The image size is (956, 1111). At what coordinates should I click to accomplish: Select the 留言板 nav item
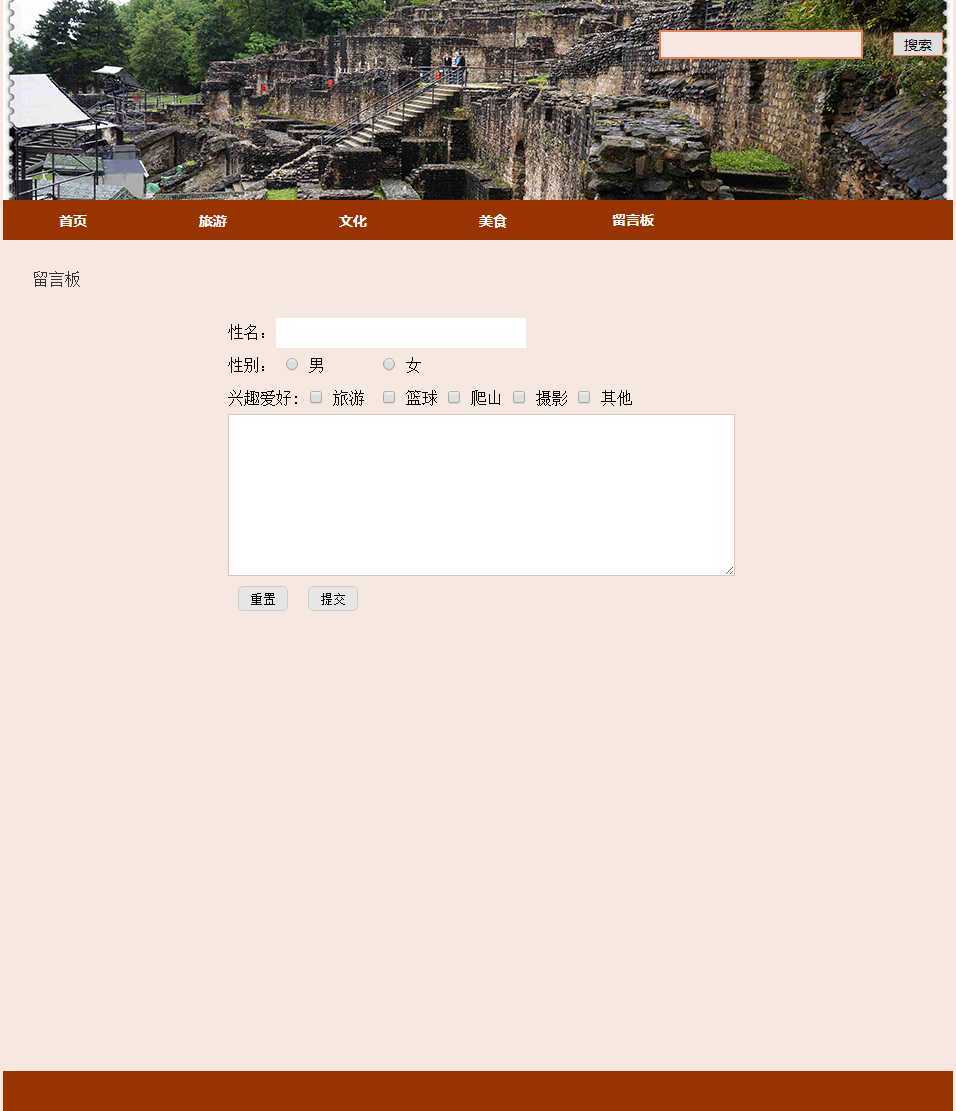(633, 221)
